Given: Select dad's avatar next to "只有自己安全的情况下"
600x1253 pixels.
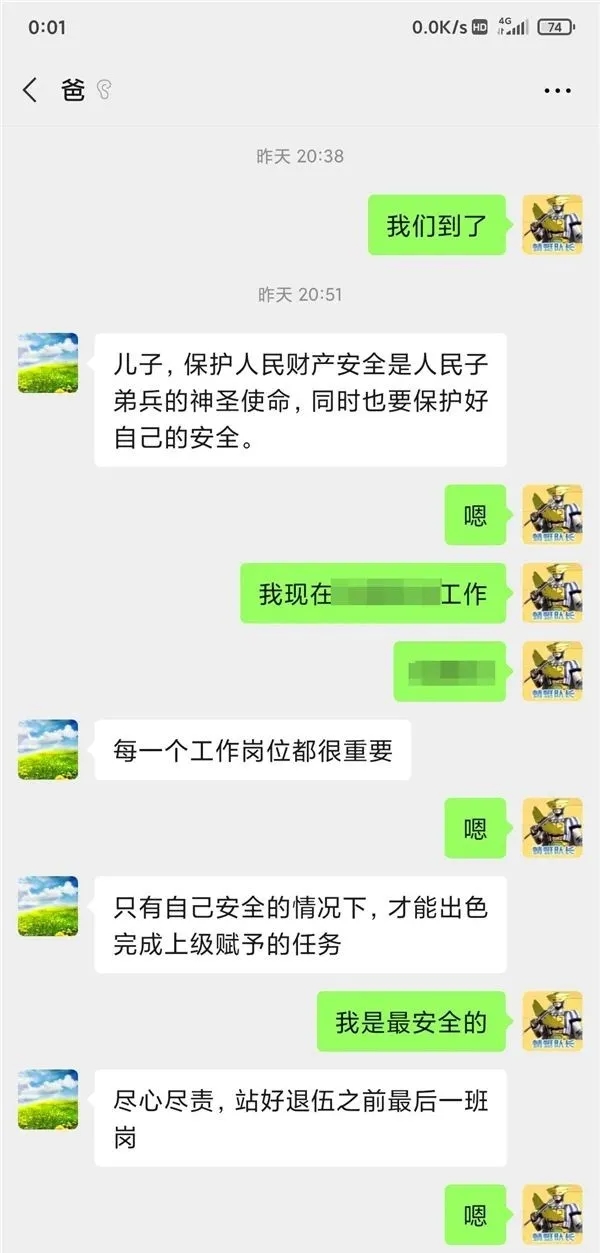Looking at the screenshot, I should [x=48, y=906].
